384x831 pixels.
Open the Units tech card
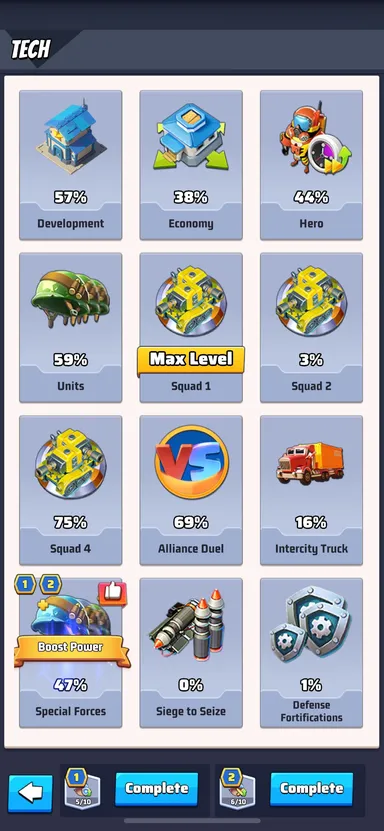coord(70,328)
